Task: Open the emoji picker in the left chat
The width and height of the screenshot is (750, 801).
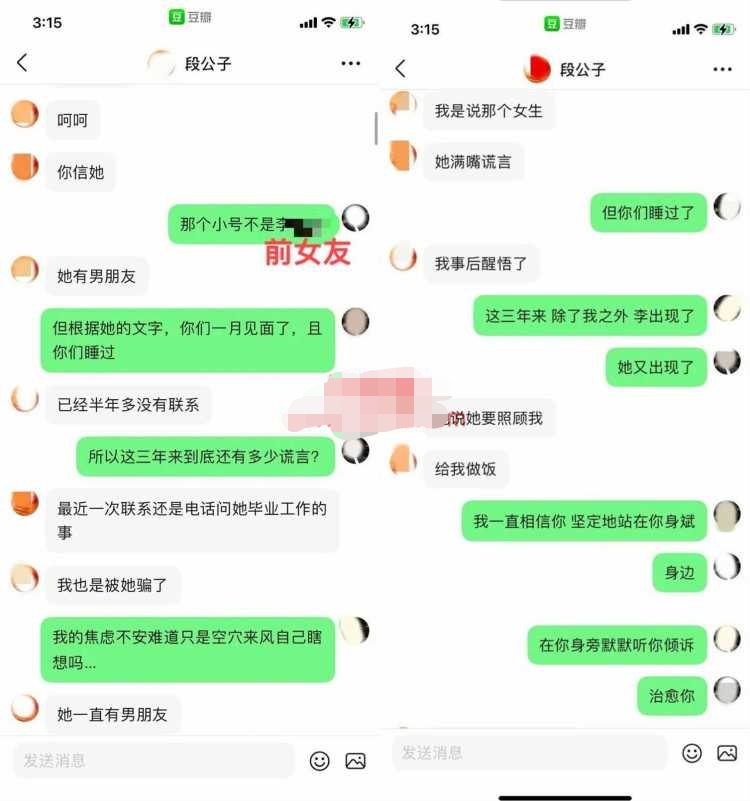Action: click(x=318, y=761)
